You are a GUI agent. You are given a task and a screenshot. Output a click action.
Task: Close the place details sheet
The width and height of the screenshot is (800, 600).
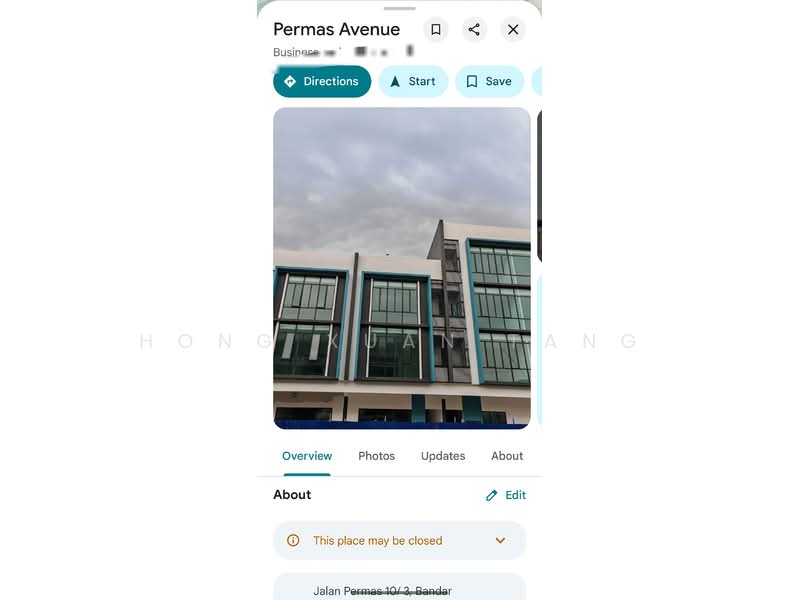tap(513, 30)
